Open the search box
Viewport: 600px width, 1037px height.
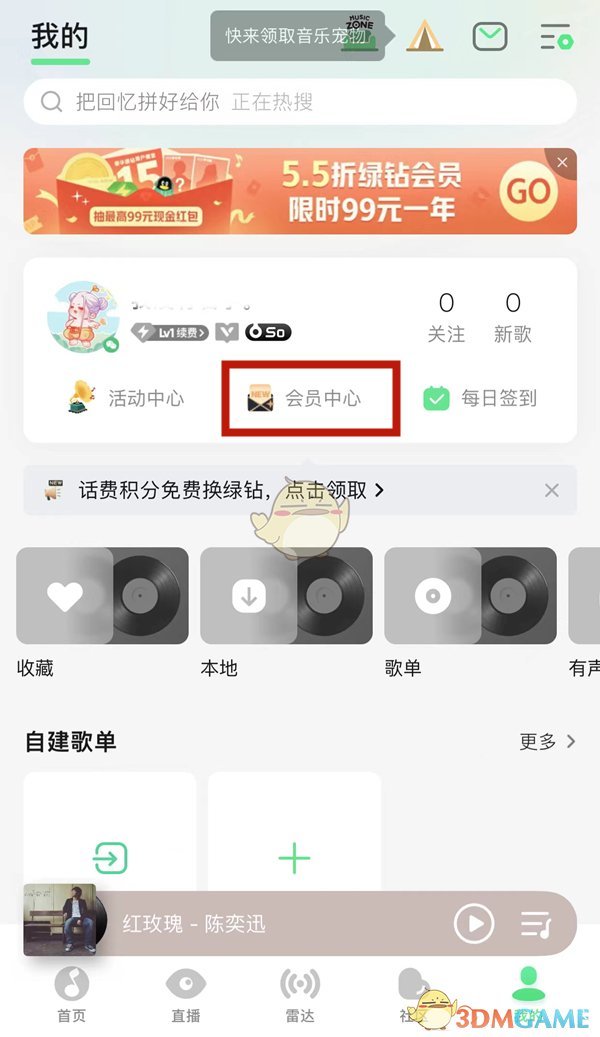click(x=300, y=102)
